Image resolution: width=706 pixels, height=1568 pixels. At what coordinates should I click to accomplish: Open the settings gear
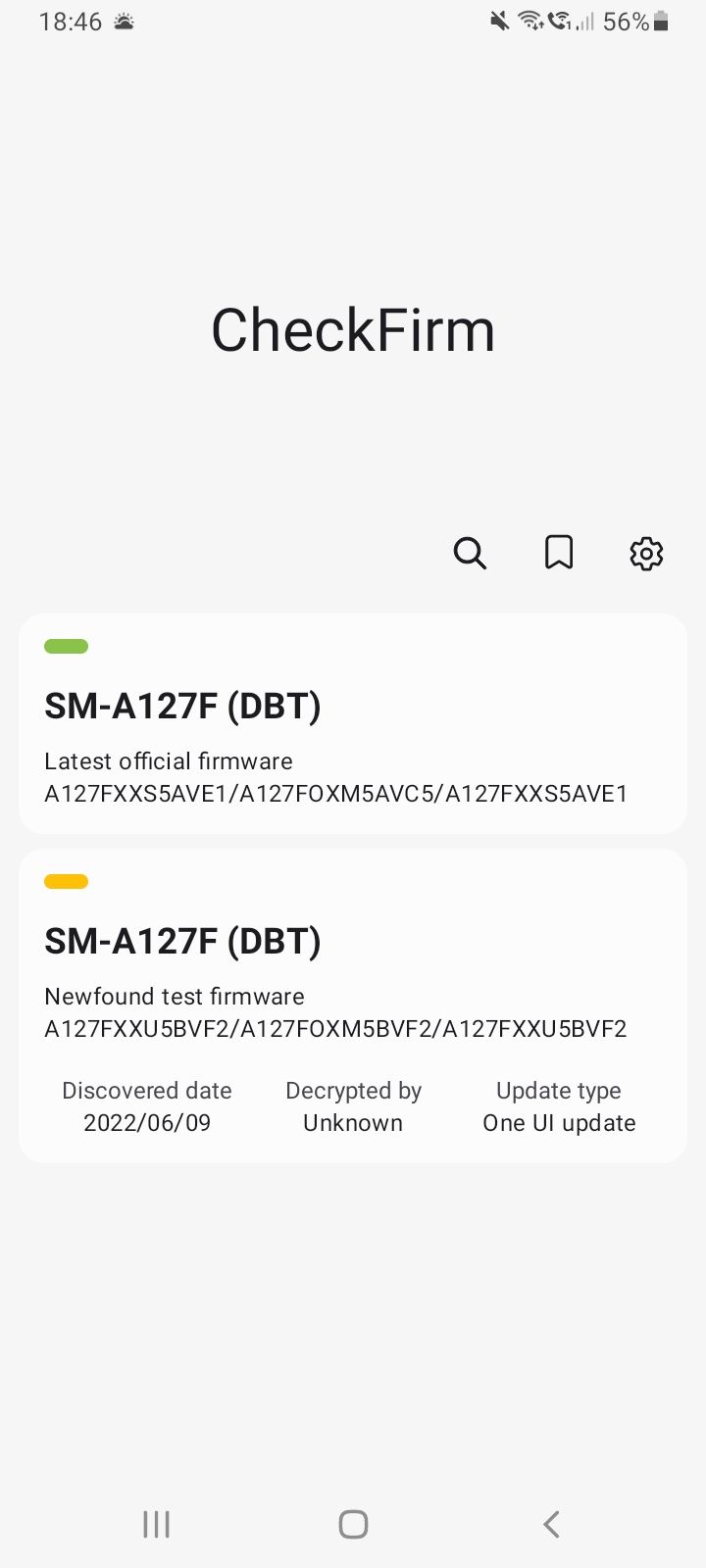pos(646,554)
